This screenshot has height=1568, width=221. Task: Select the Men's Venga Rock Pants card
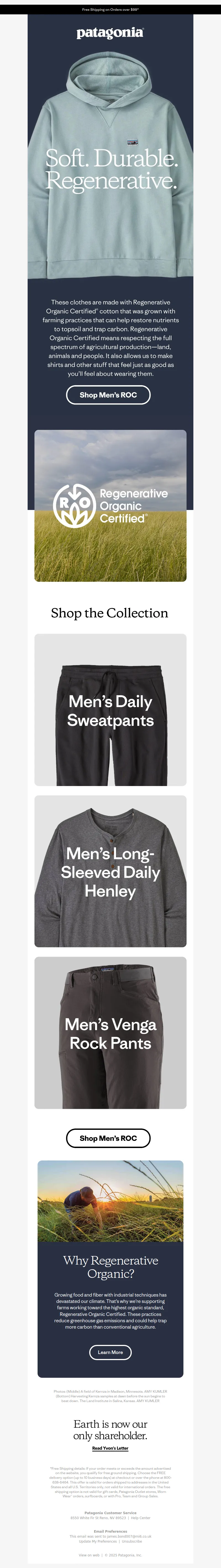110,1032
